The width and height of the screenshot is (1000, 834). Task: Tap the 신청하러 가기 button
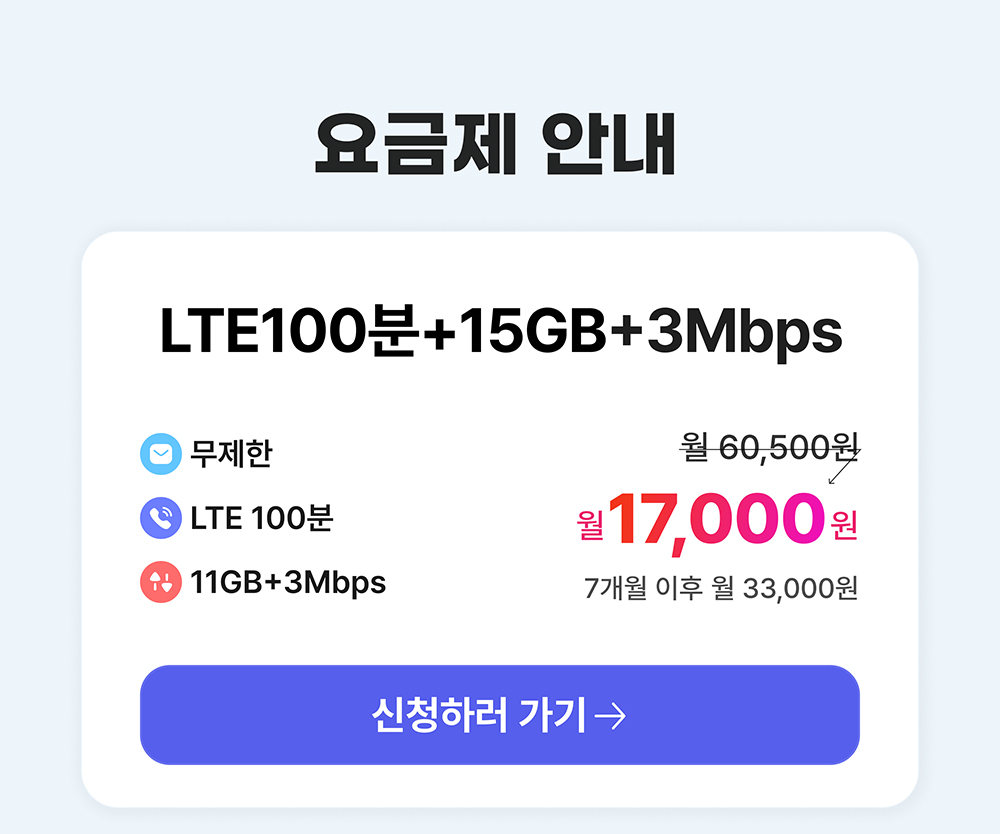tap(499, 715)
